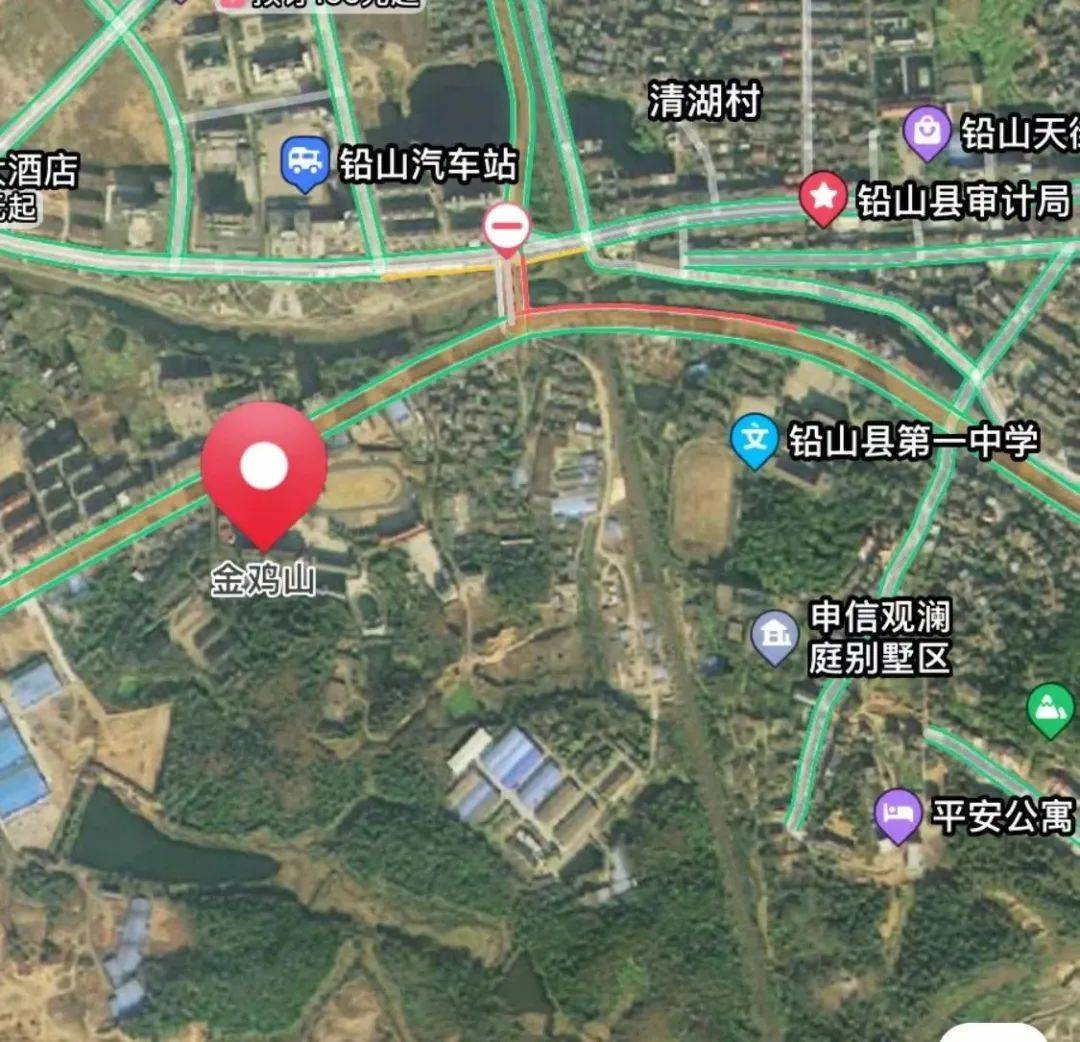1080x1042 pixels.
Task: Select the 铅山县第一中学 school marker
Action: pyautogui.click(x=754, y=441)
